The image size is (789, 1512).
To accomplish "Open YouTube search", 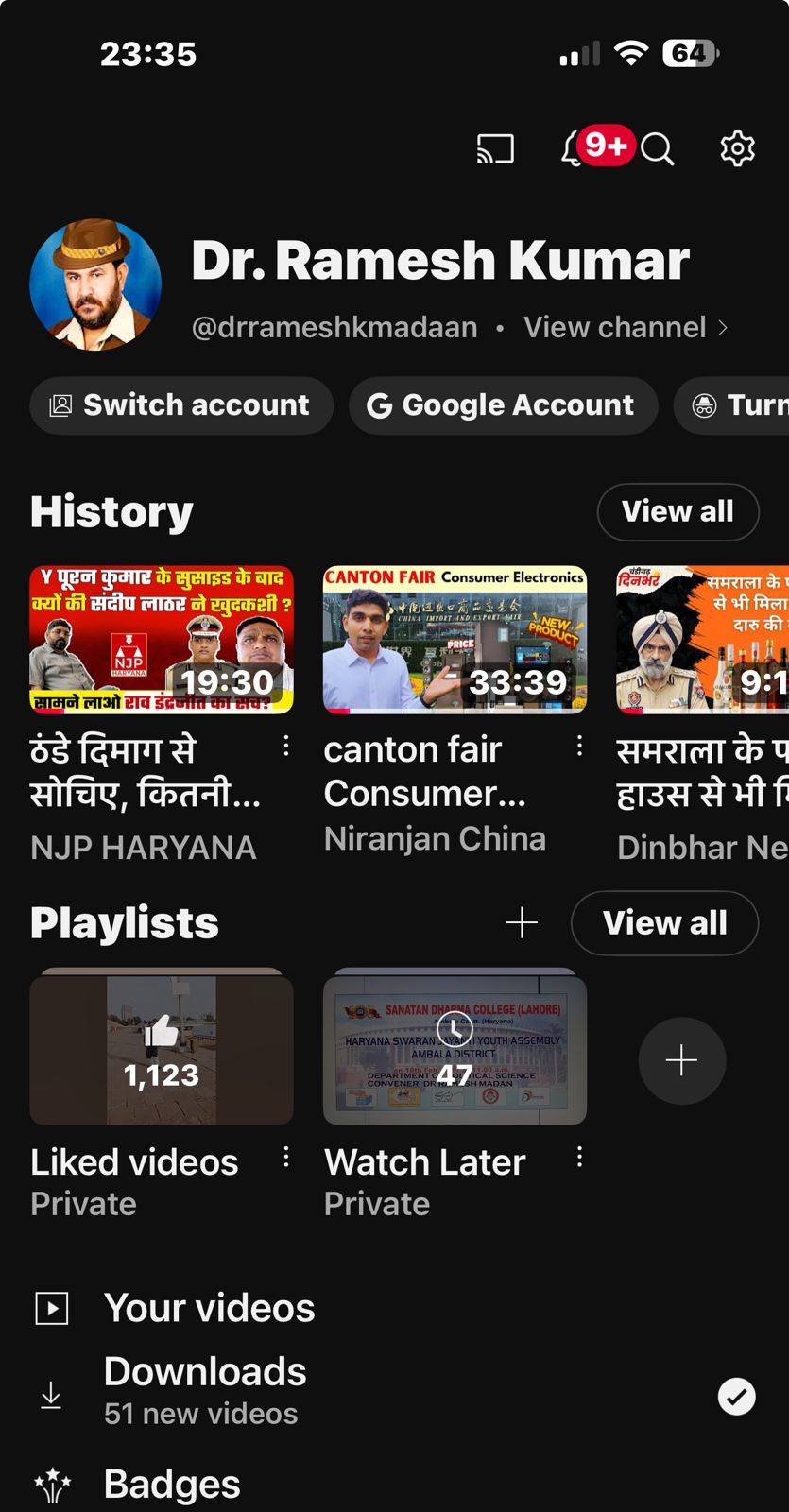I will point(658,149).
